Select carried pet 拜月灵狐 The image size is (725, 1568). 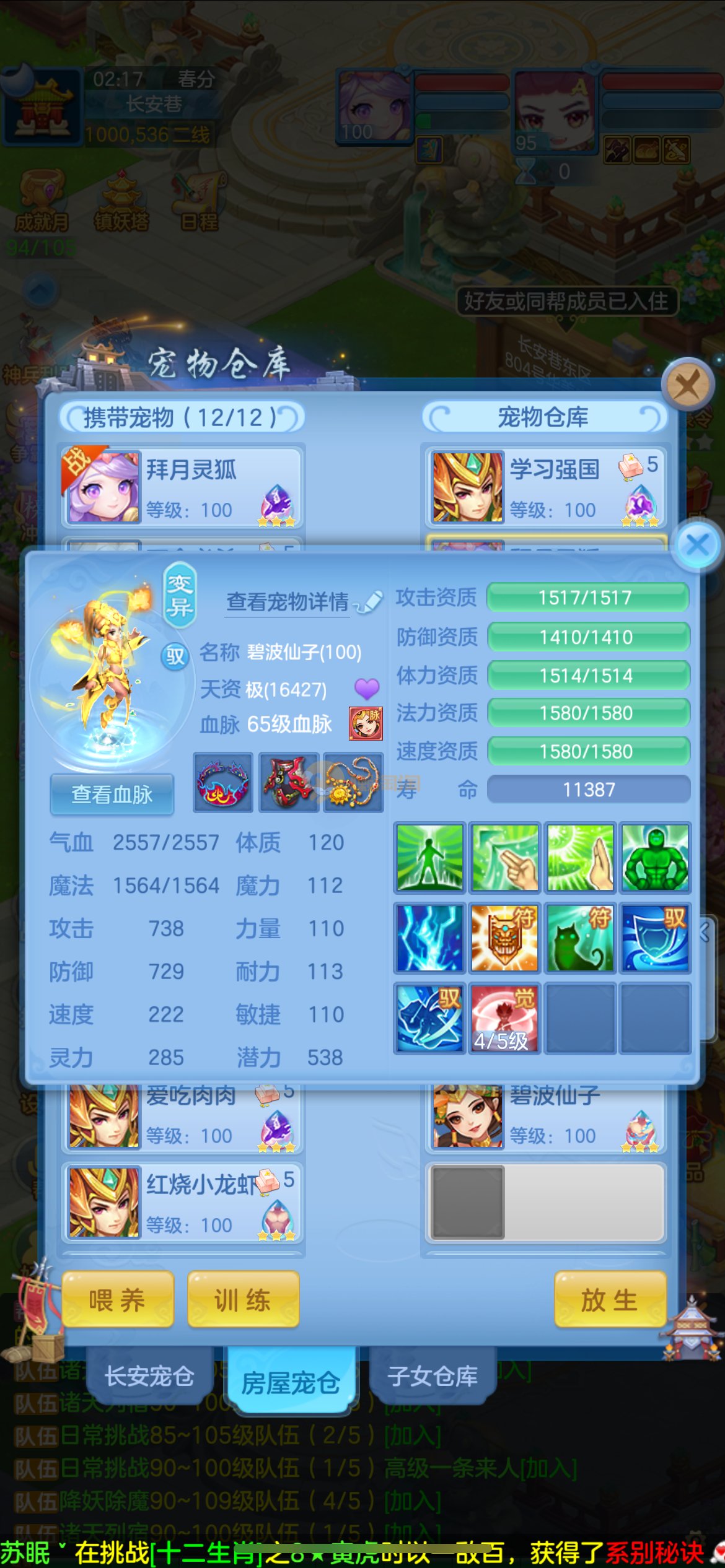(x=181, y=487)
